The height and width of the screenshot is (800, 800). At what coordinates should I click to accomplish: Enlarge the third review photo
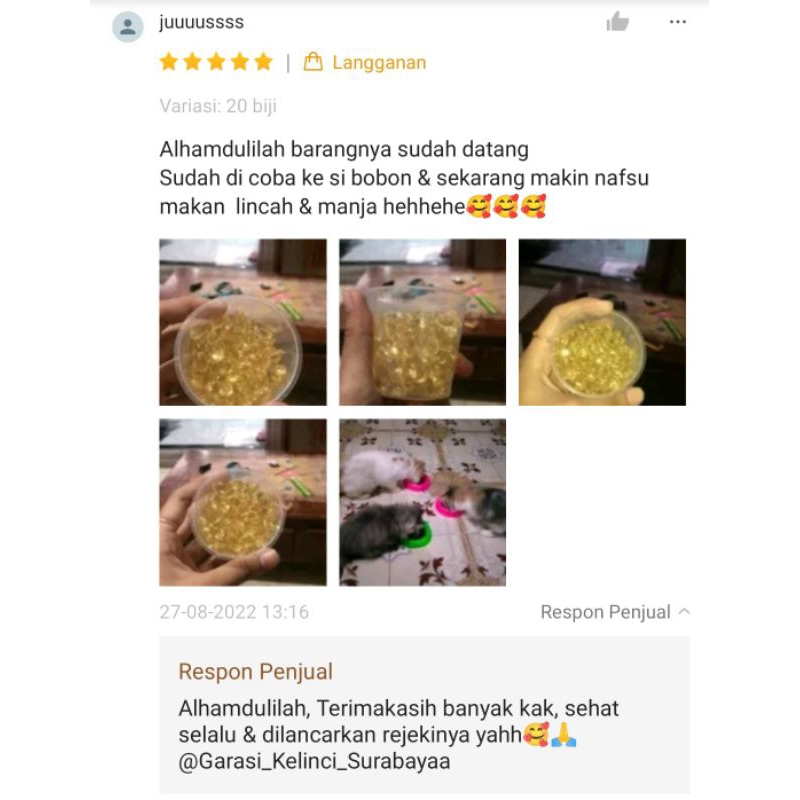(602, 322)
